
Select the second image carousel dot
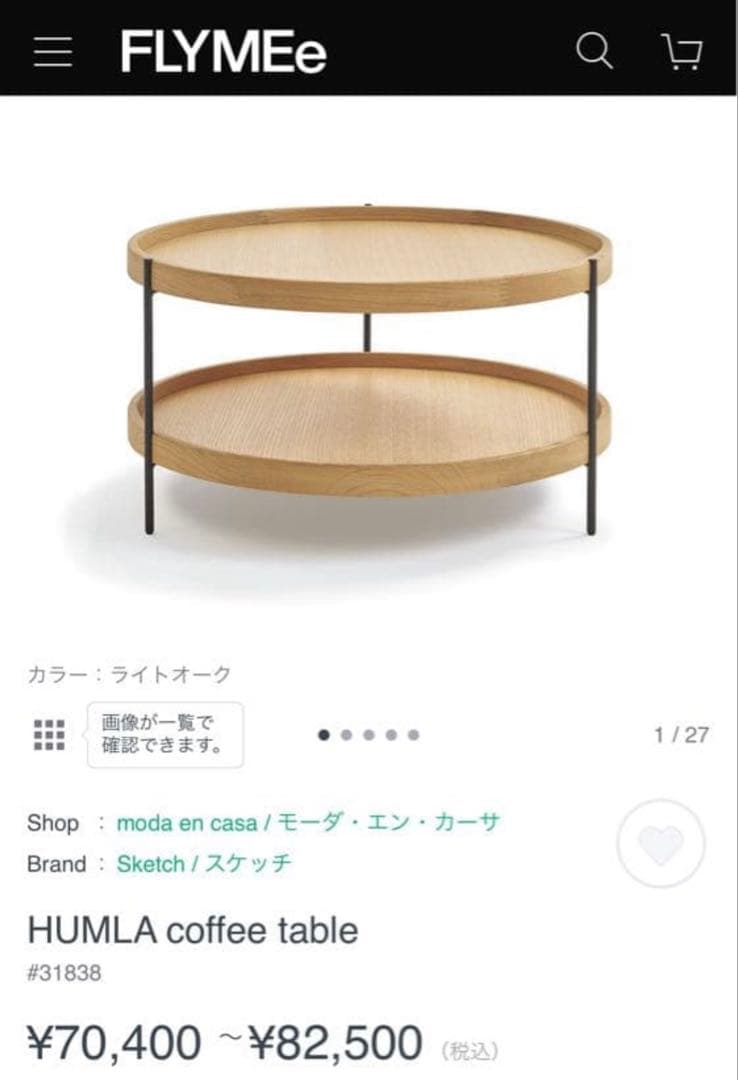[x=347, y=733]
